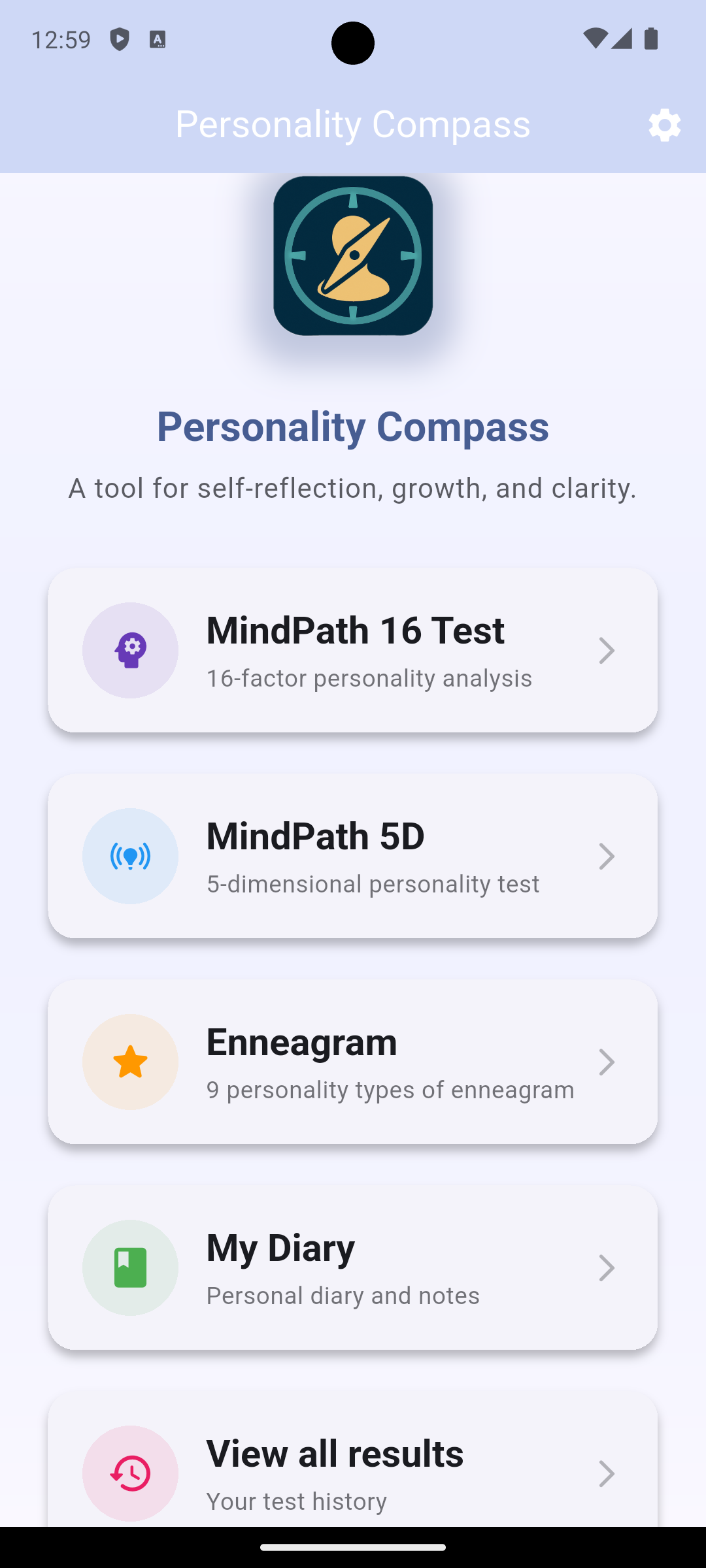Tap the blue signal icon for MindPath 5D

click(130, 856)
